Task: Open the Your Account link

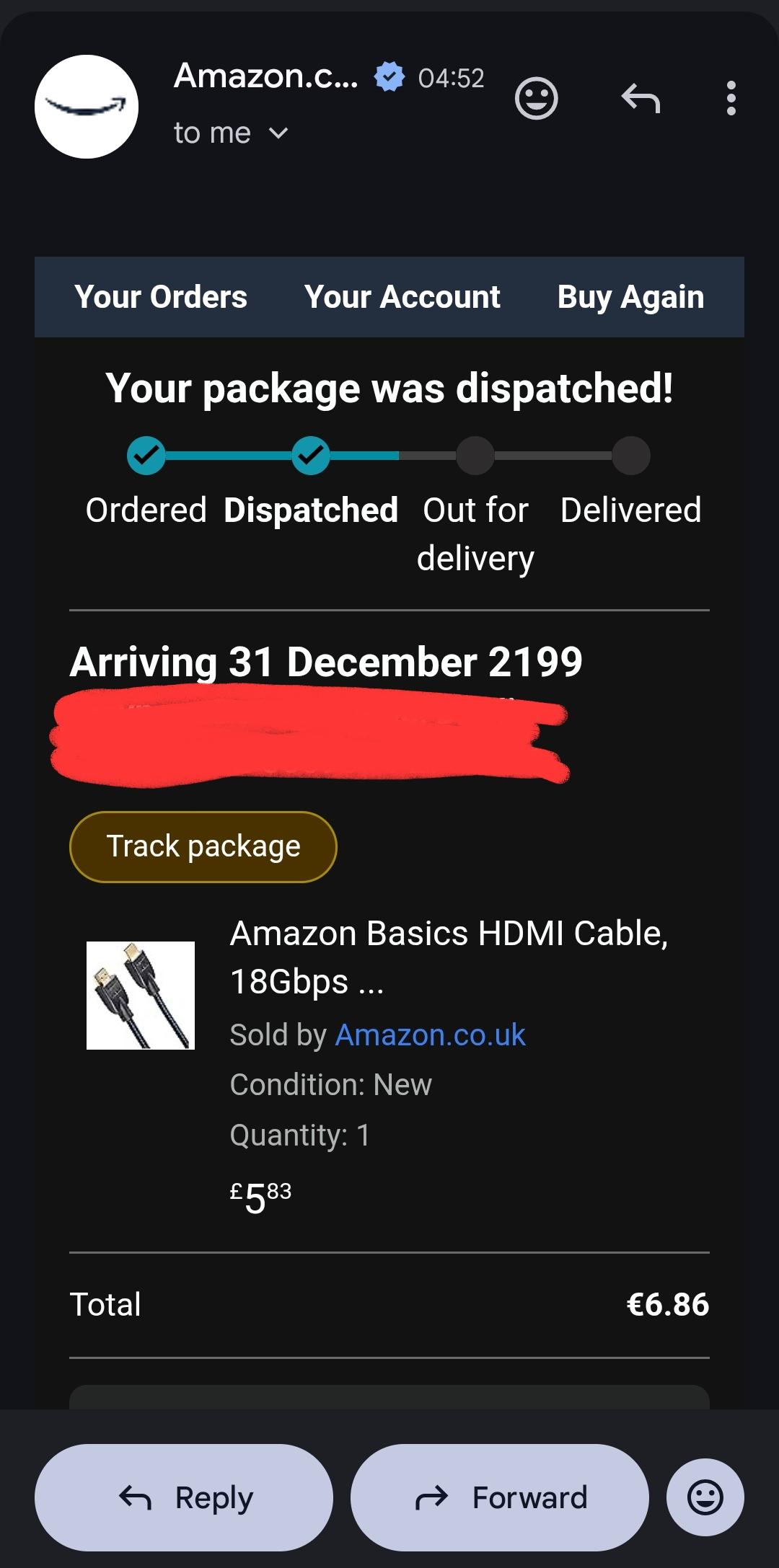Action: coord(402,297)
